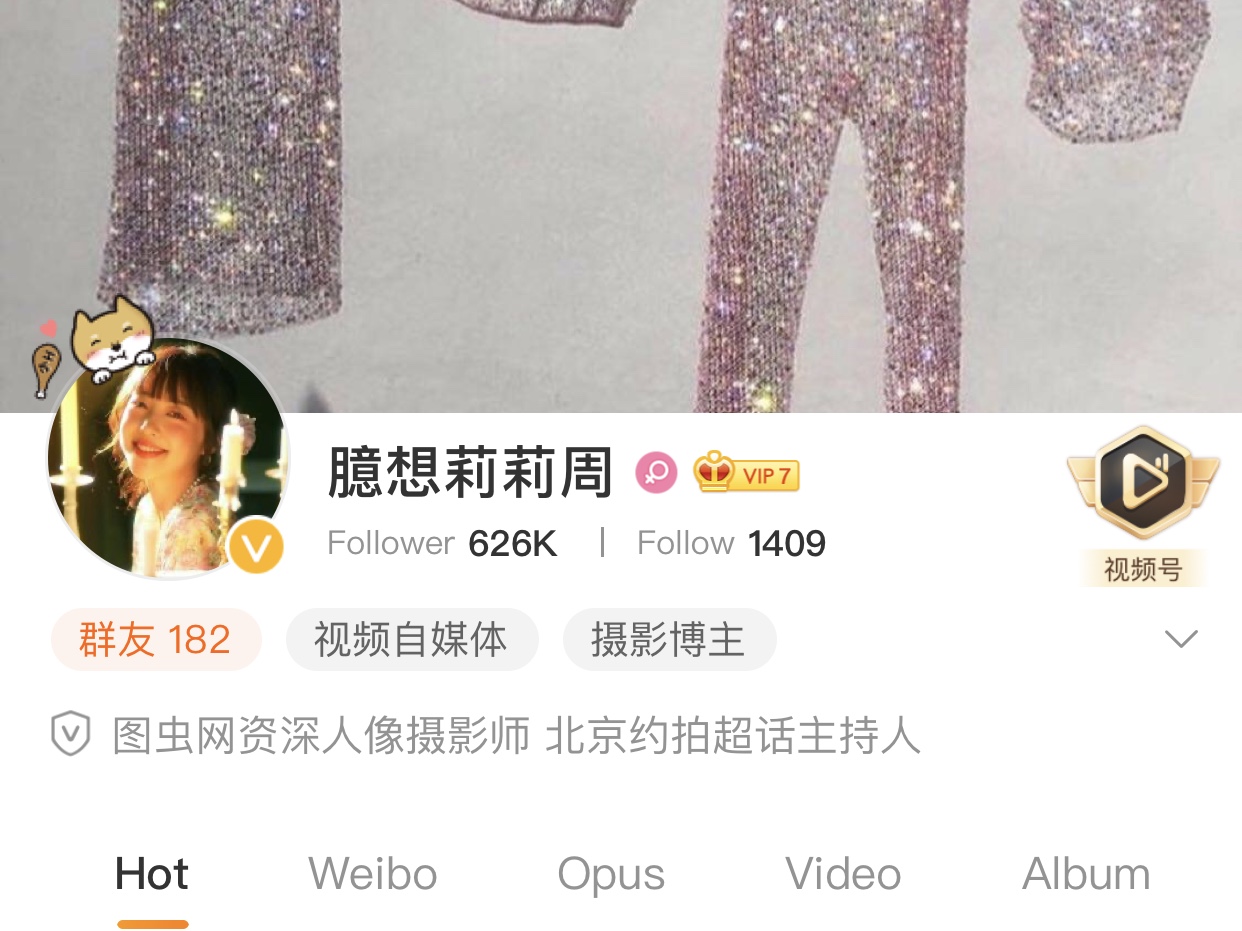Select the 视频自媒体 tag chip
The image size is (1242, 931).
pyautogui.click(x=411, y=640)
